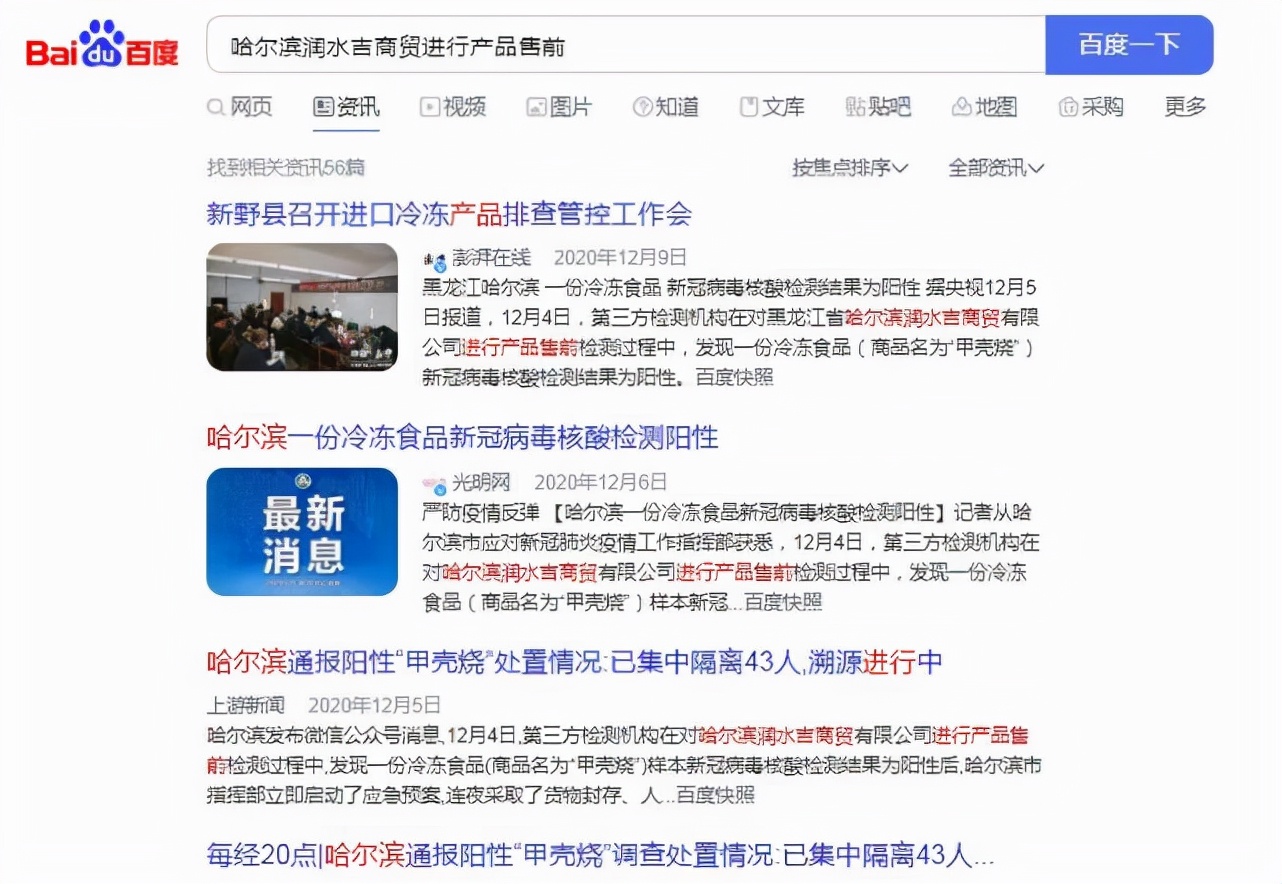Switch to the 贴吧 tab
The width and height of the screenshot is (1282, 884).
878,107
